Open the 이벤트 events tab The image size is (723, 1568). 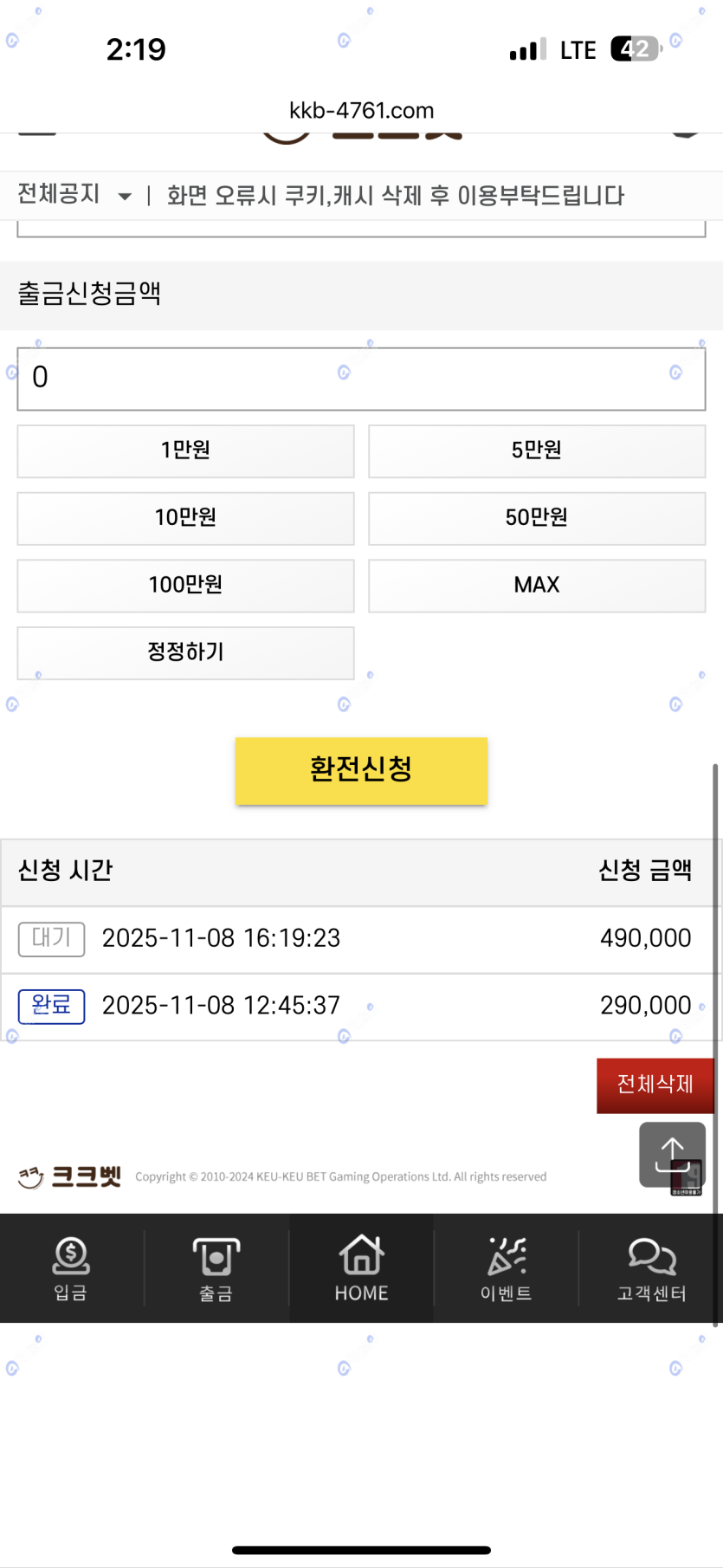click(x=507, y=1268)
